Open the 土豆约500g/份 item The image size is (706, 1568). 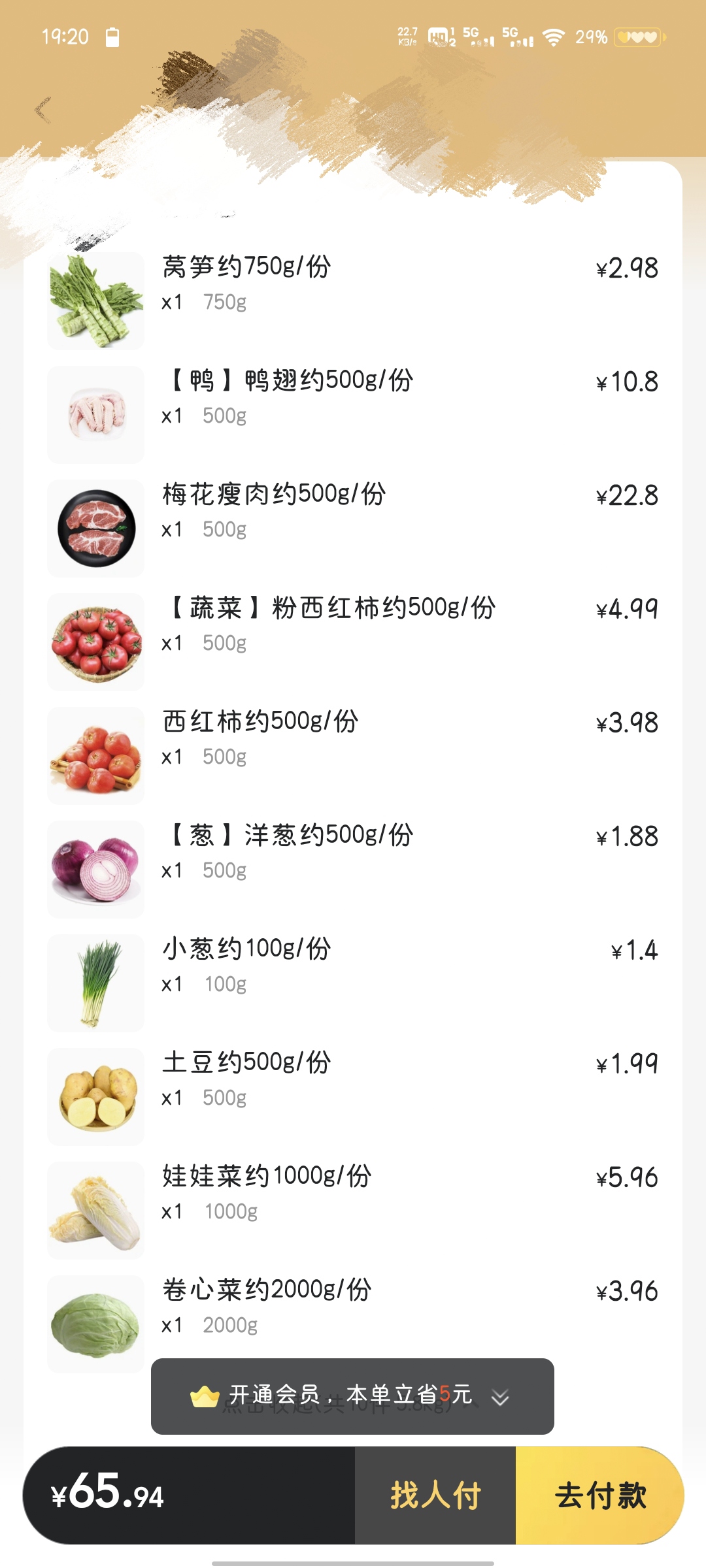pos(353,1097)
